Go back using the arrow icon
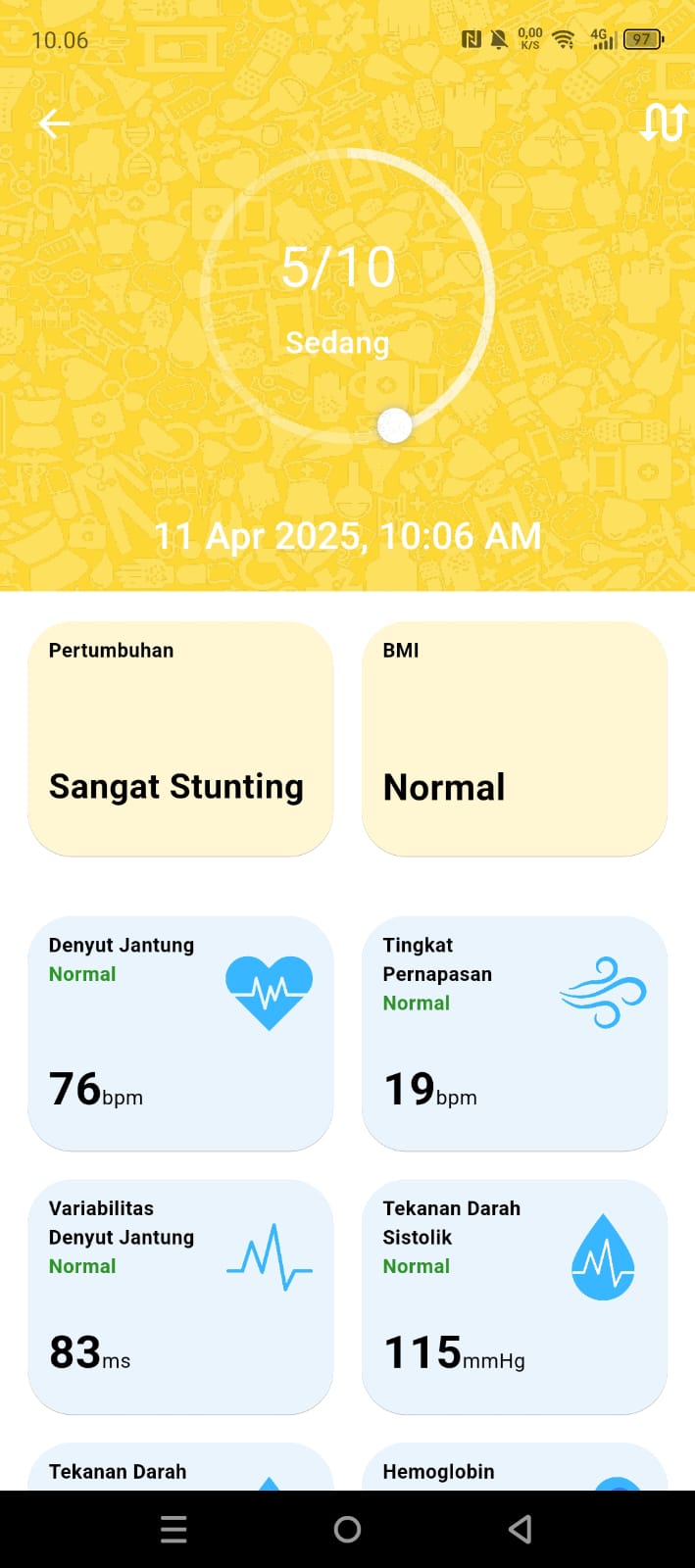This screenshot has width=695, height=1568. (55, 123)
